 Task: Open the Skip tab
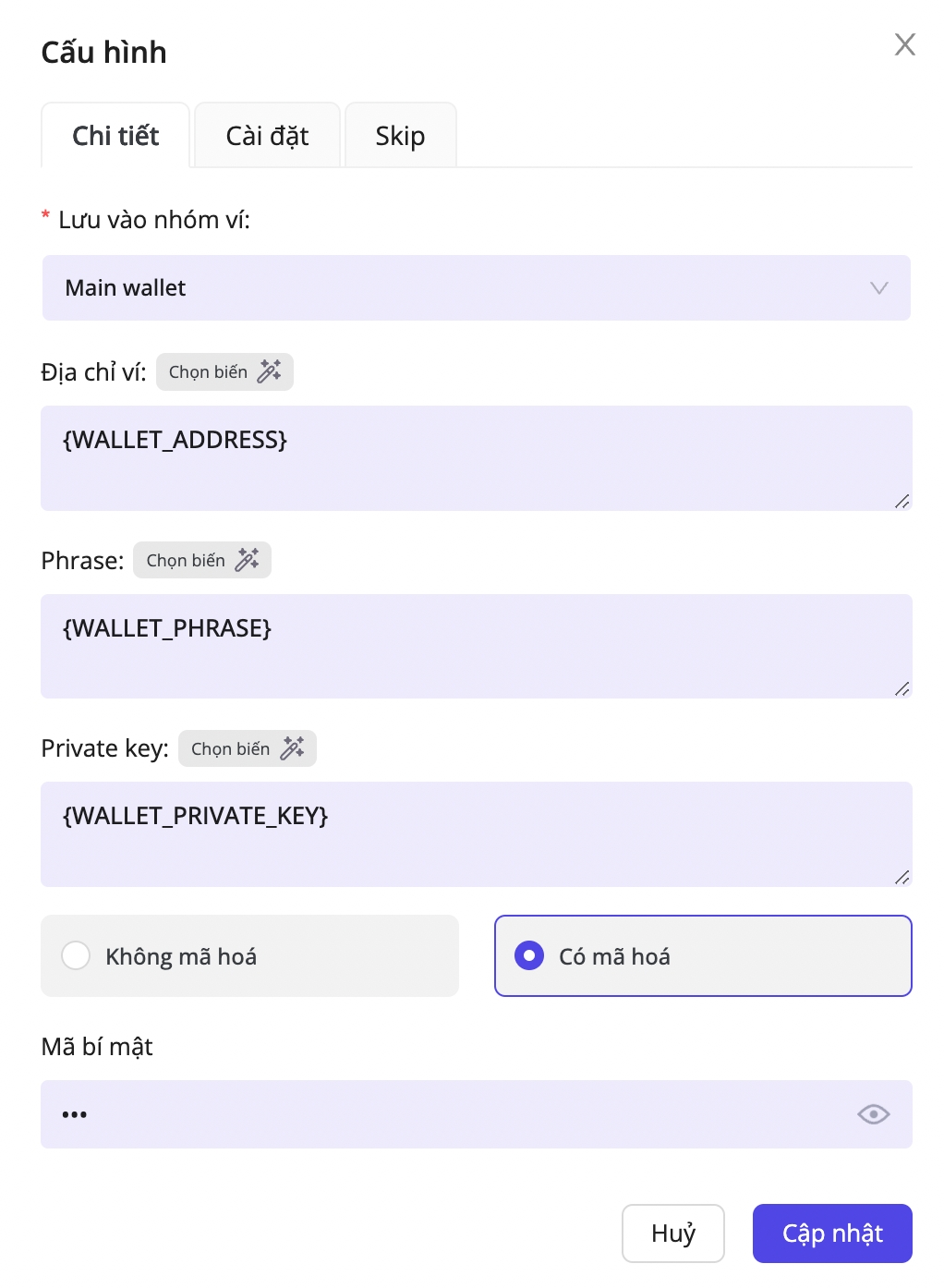click(x=400, y=136)
